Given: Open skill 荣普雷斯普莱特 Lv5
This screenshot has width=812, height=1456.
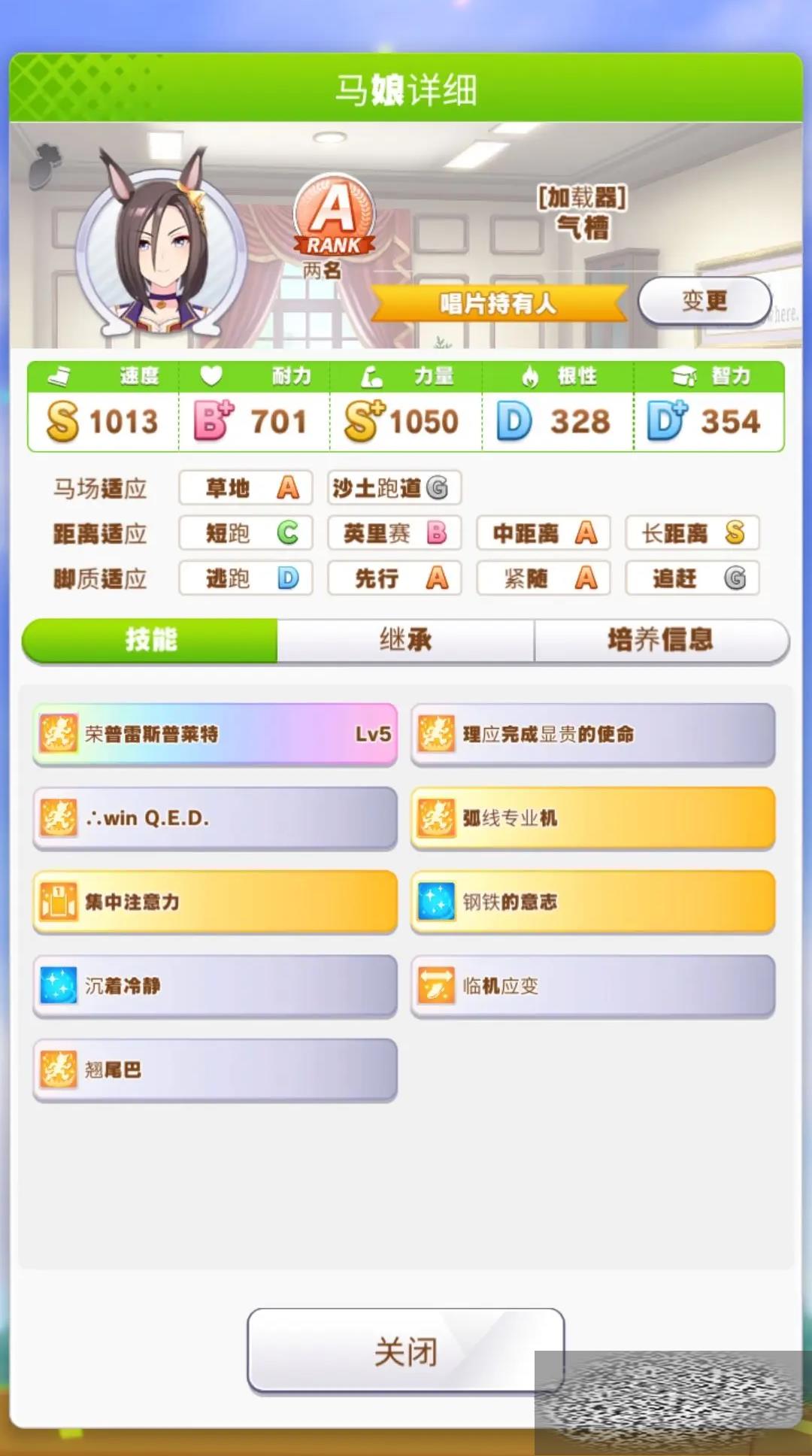Looking at the screenshot, I should [x=215, y=734].
